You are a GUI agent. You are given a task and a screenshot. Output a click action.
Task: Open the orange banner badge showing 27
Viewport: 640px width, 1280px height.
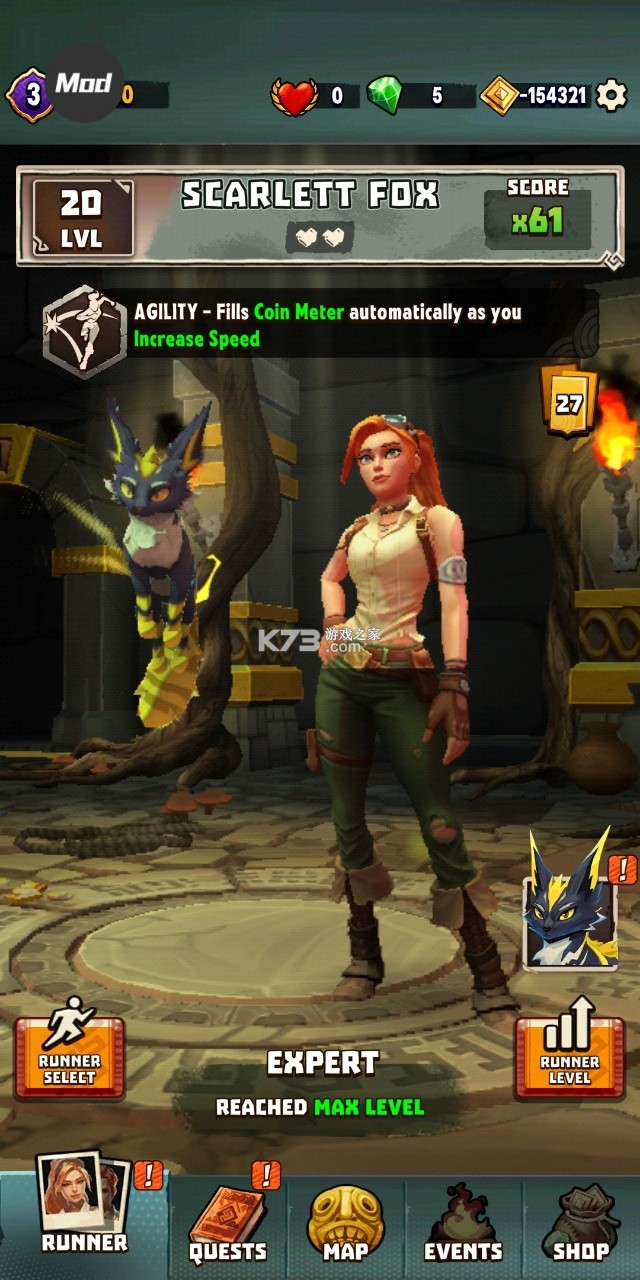(569, 404)
